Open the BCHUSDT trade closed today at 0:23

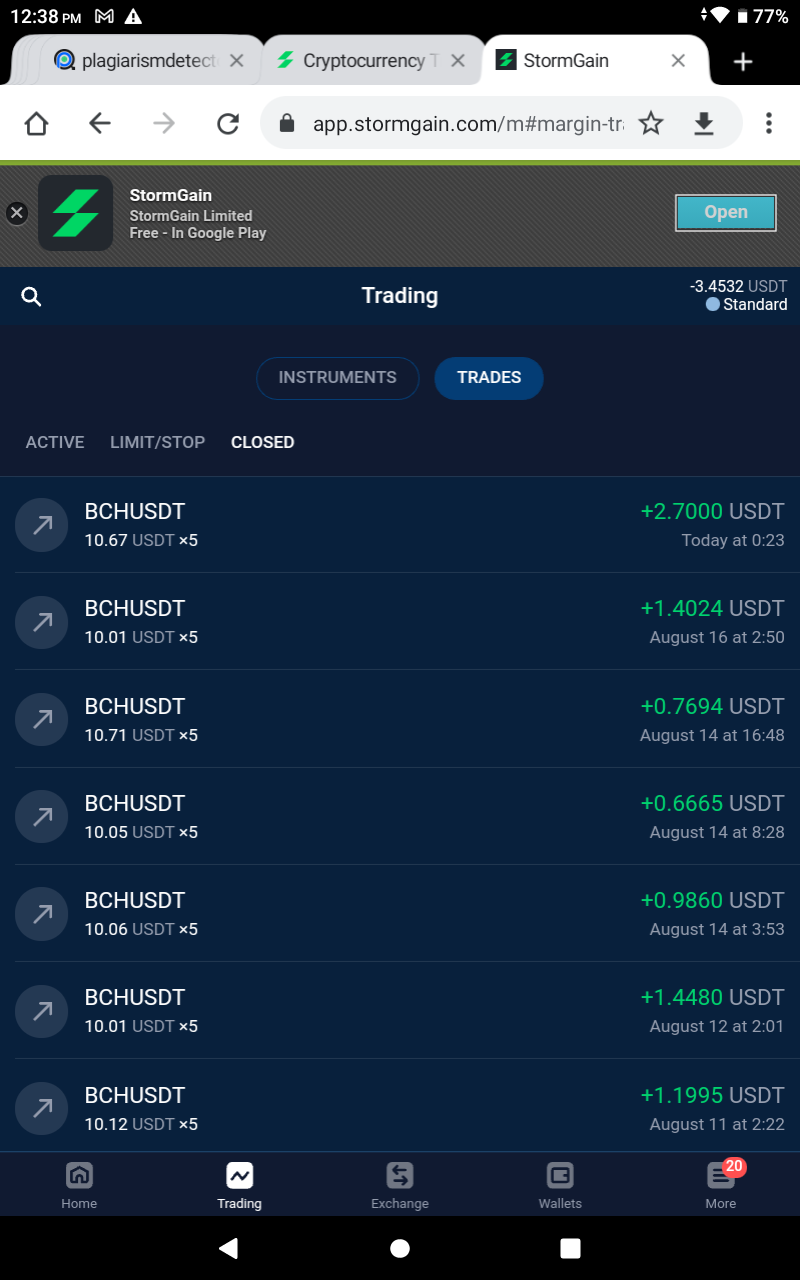[400, 525]
